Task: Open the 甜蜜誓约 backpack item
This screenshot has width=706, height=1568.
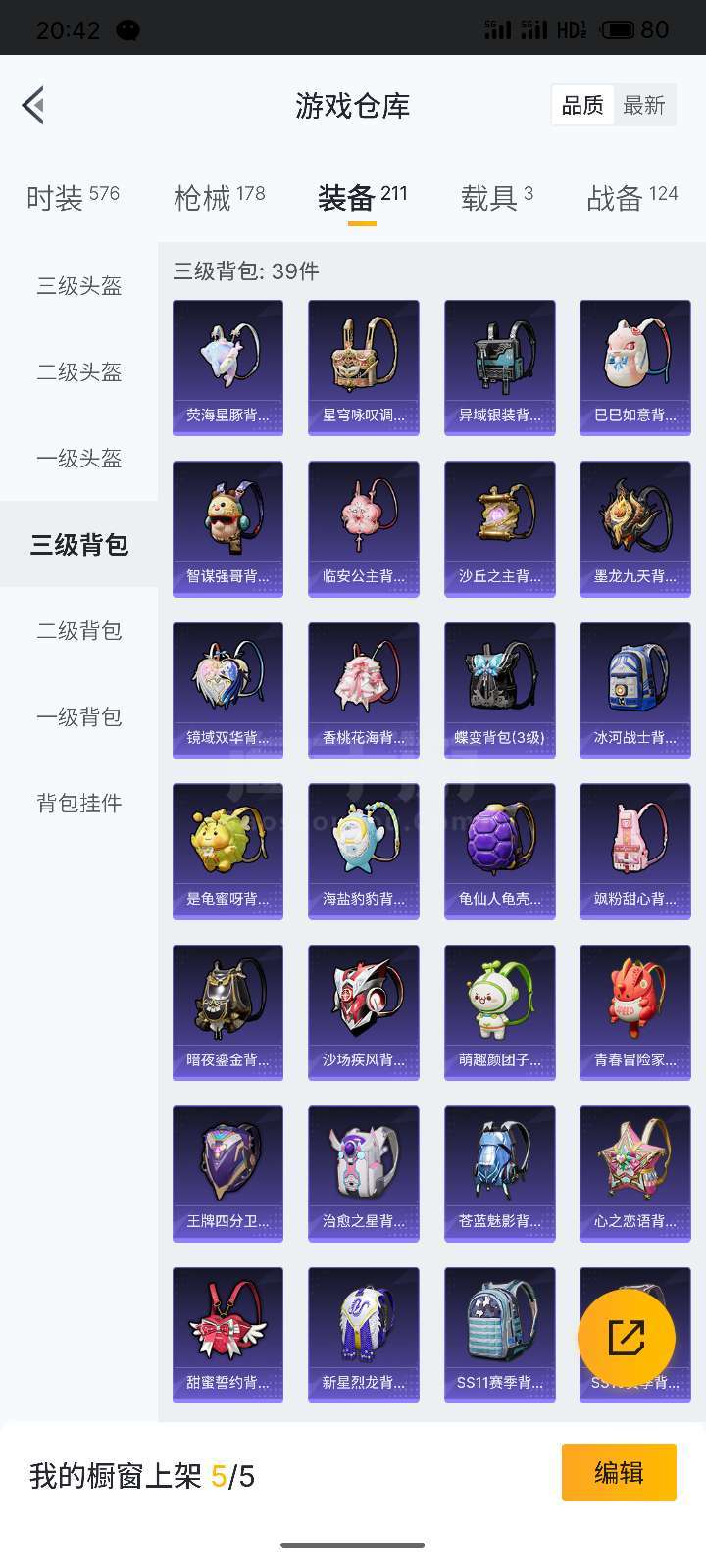Action: tap(227, 1335)
